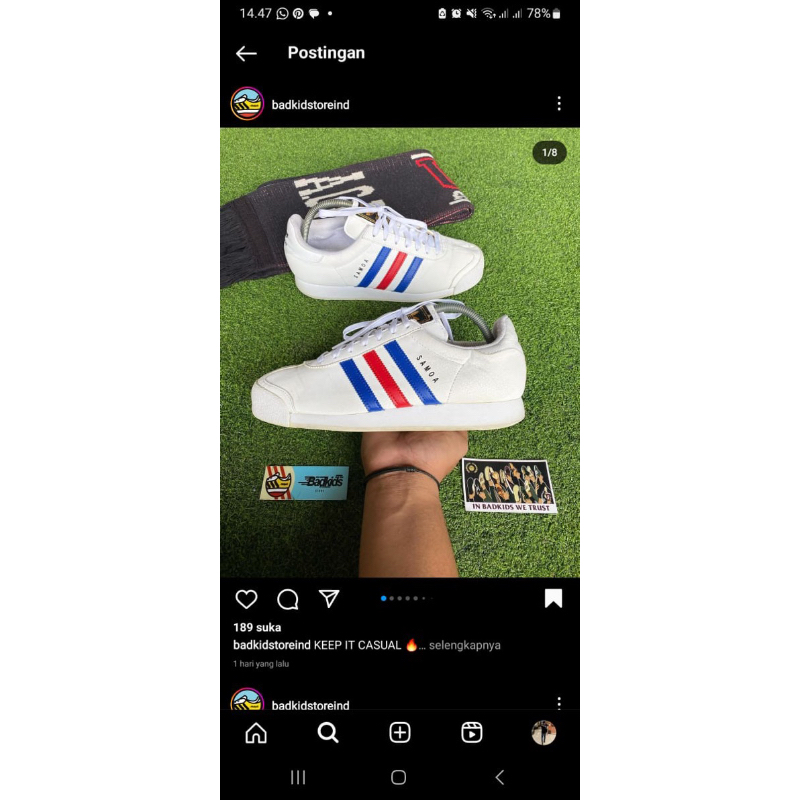This screenshot has width=800, height=800.
Task: Toggle the saved bookmark for this post
Action: 553,599
